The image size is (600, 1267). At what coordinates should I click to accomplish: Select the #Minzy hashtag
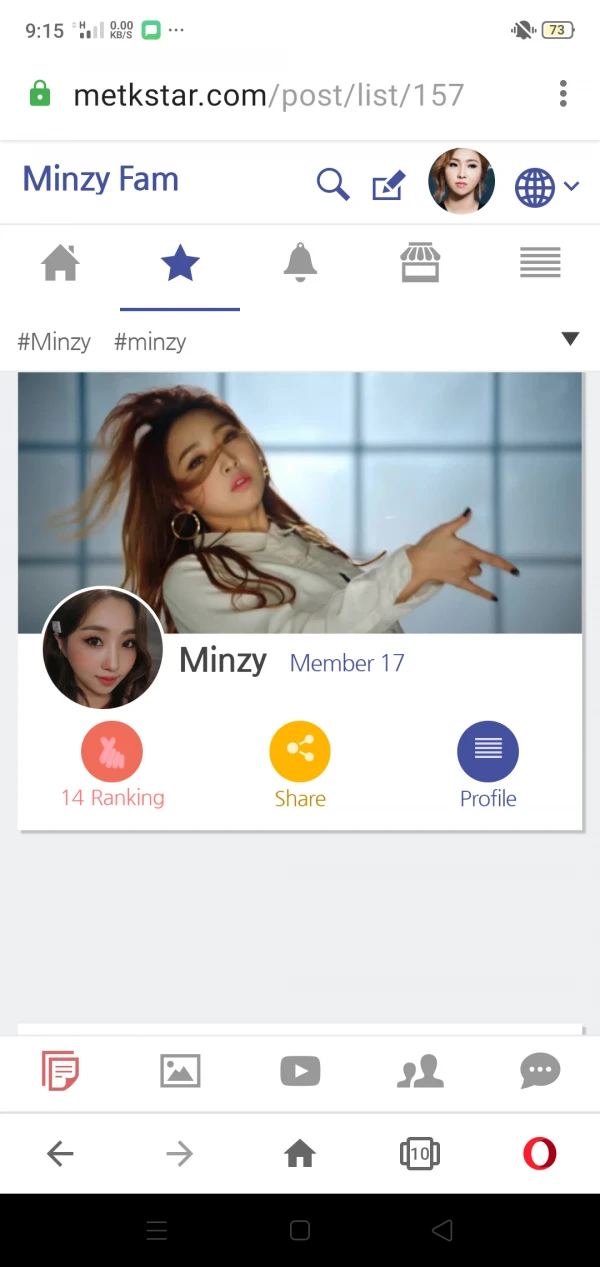click(54, 342)
